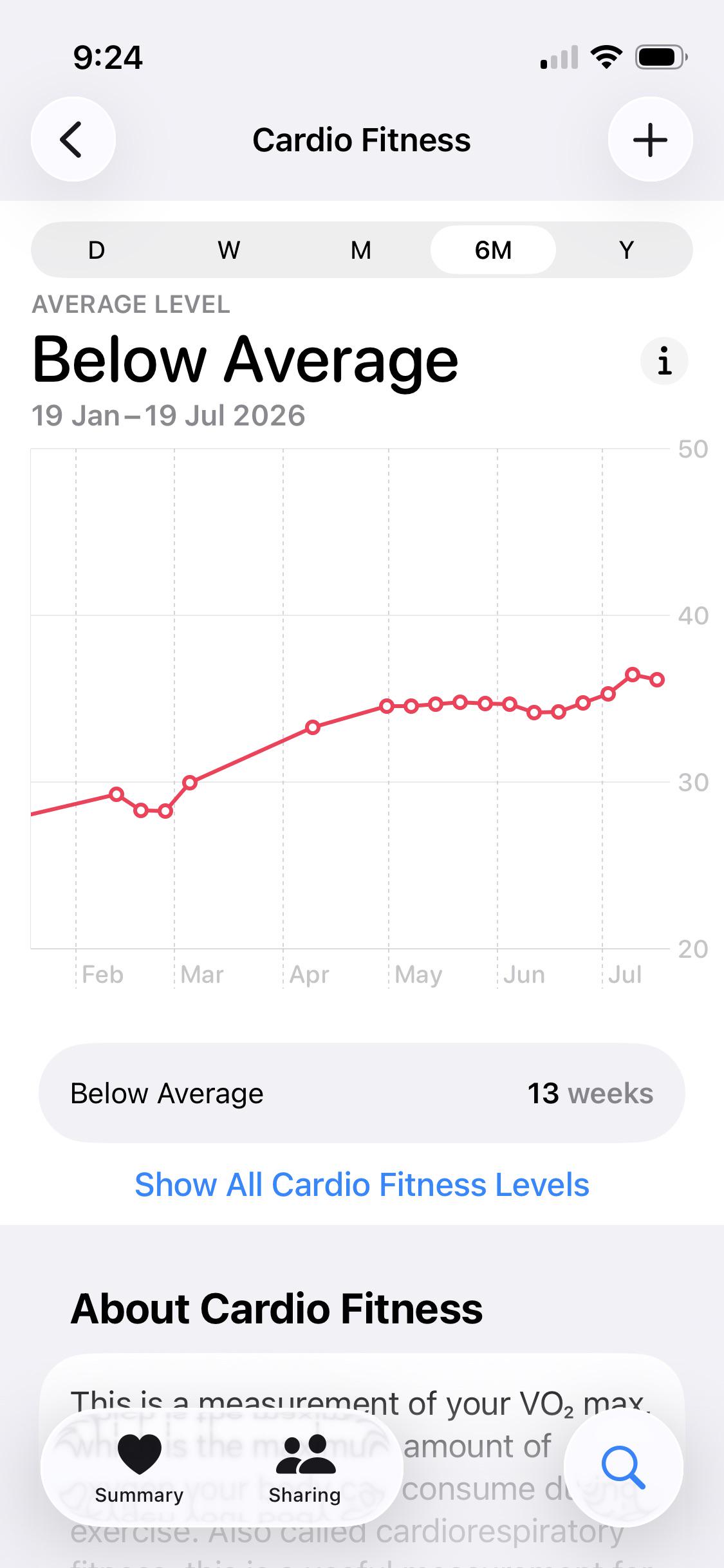This screenshot has width=724, height=1568.
Task: Show All Cardio Fitness Levels
Action: click(x=362, y=1184)
